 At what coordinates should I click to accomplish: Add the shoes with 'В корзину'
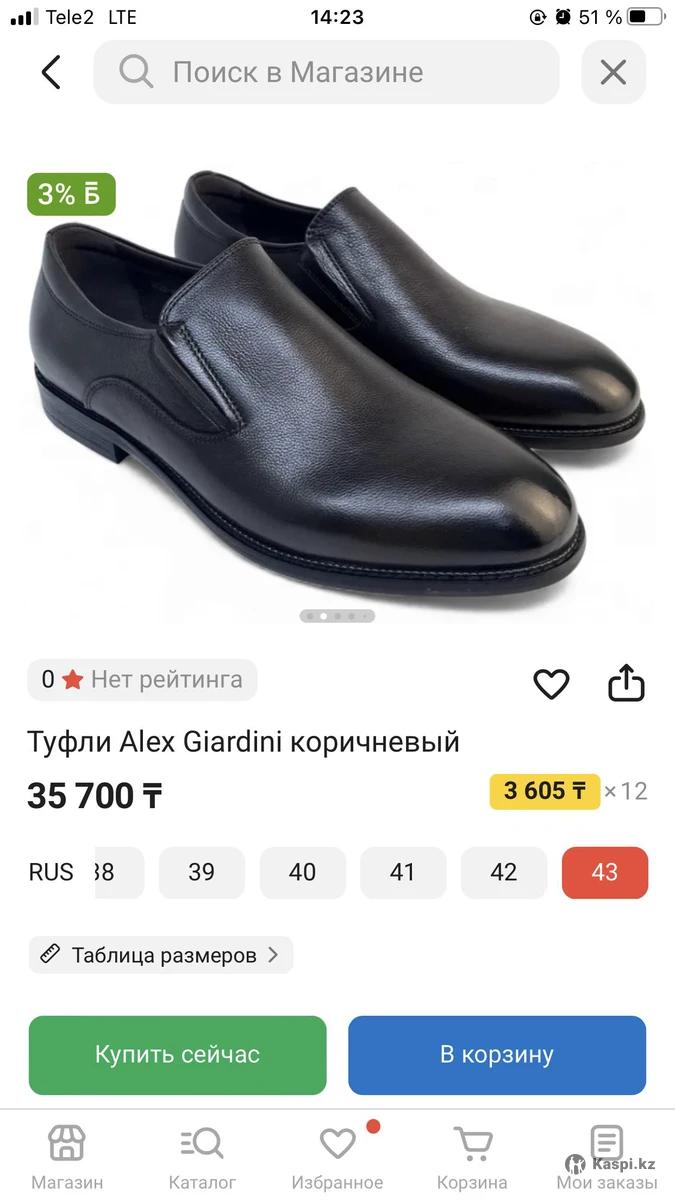click(496, 1055)
